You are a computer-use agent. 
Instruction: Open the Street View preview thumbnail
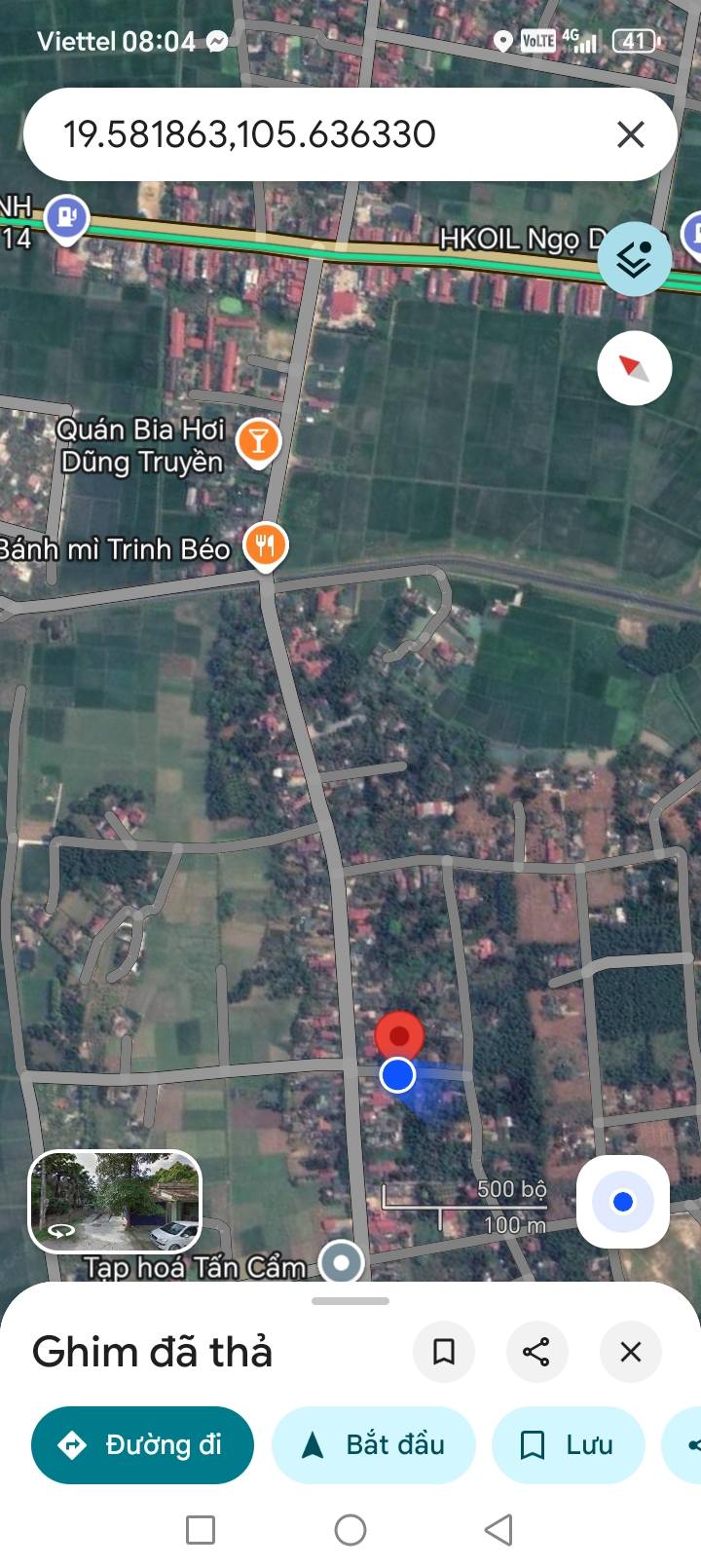pyautogui.click(x=115, y=1201)
